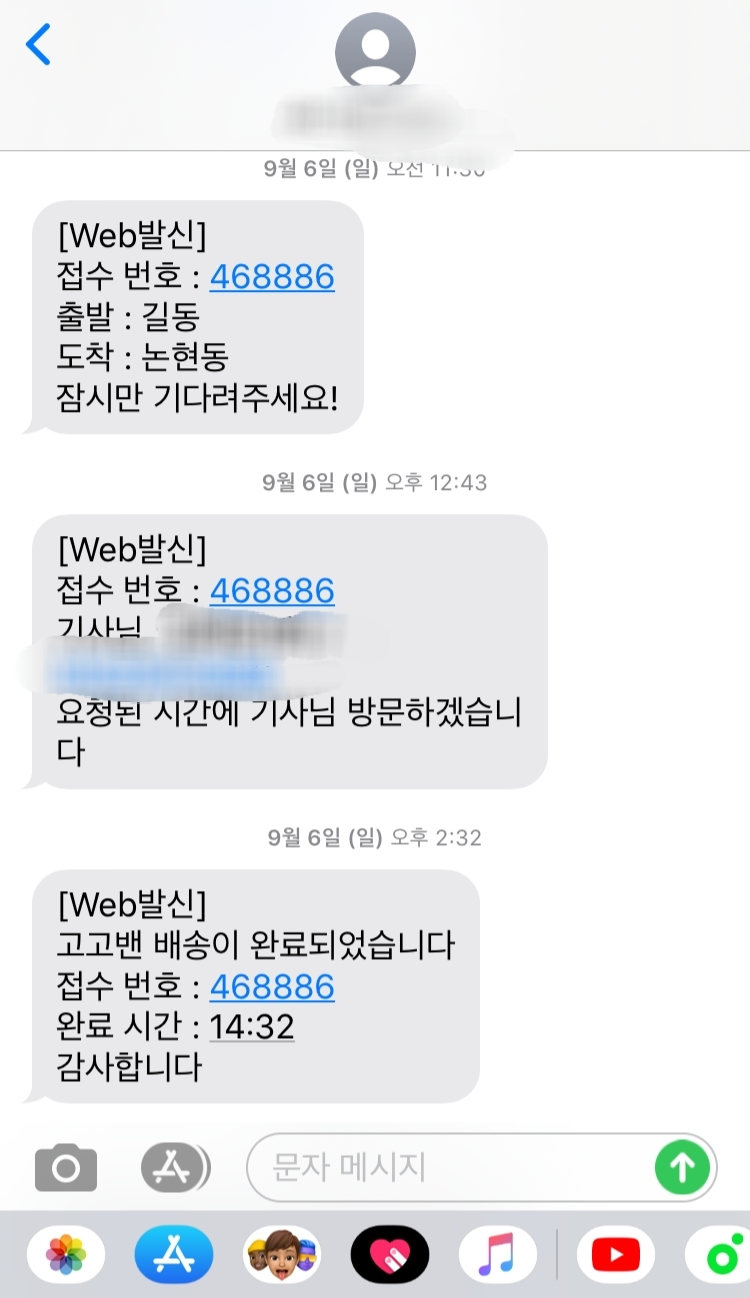Open the Digital Touch heart app
The width and height of the screenshot is (750, 1298).
pyautogui.click(x=390, y=1254)
